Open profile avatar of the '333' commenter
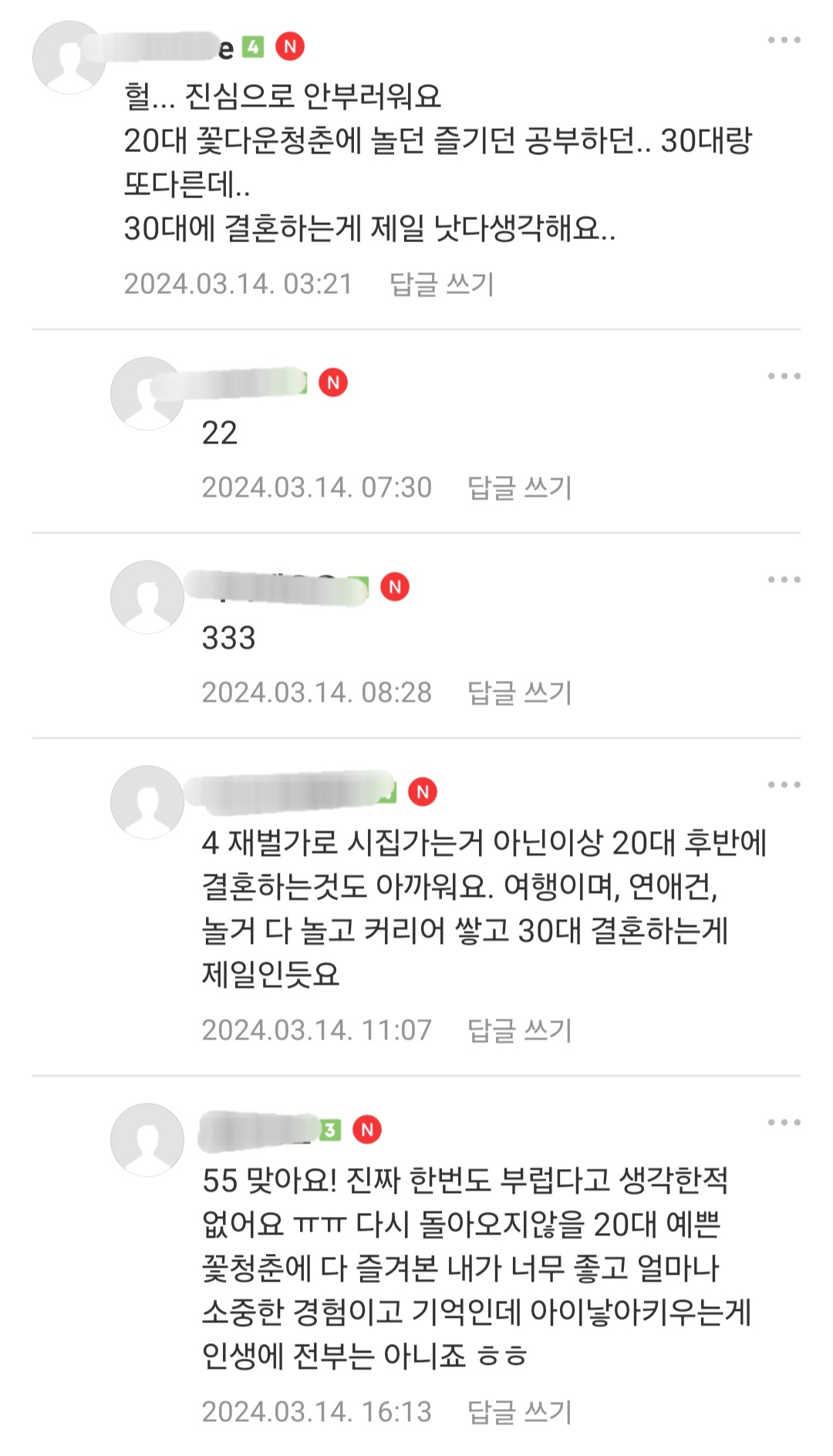The height and width of the screenshot is (1456, 833). tap(147, 598)
